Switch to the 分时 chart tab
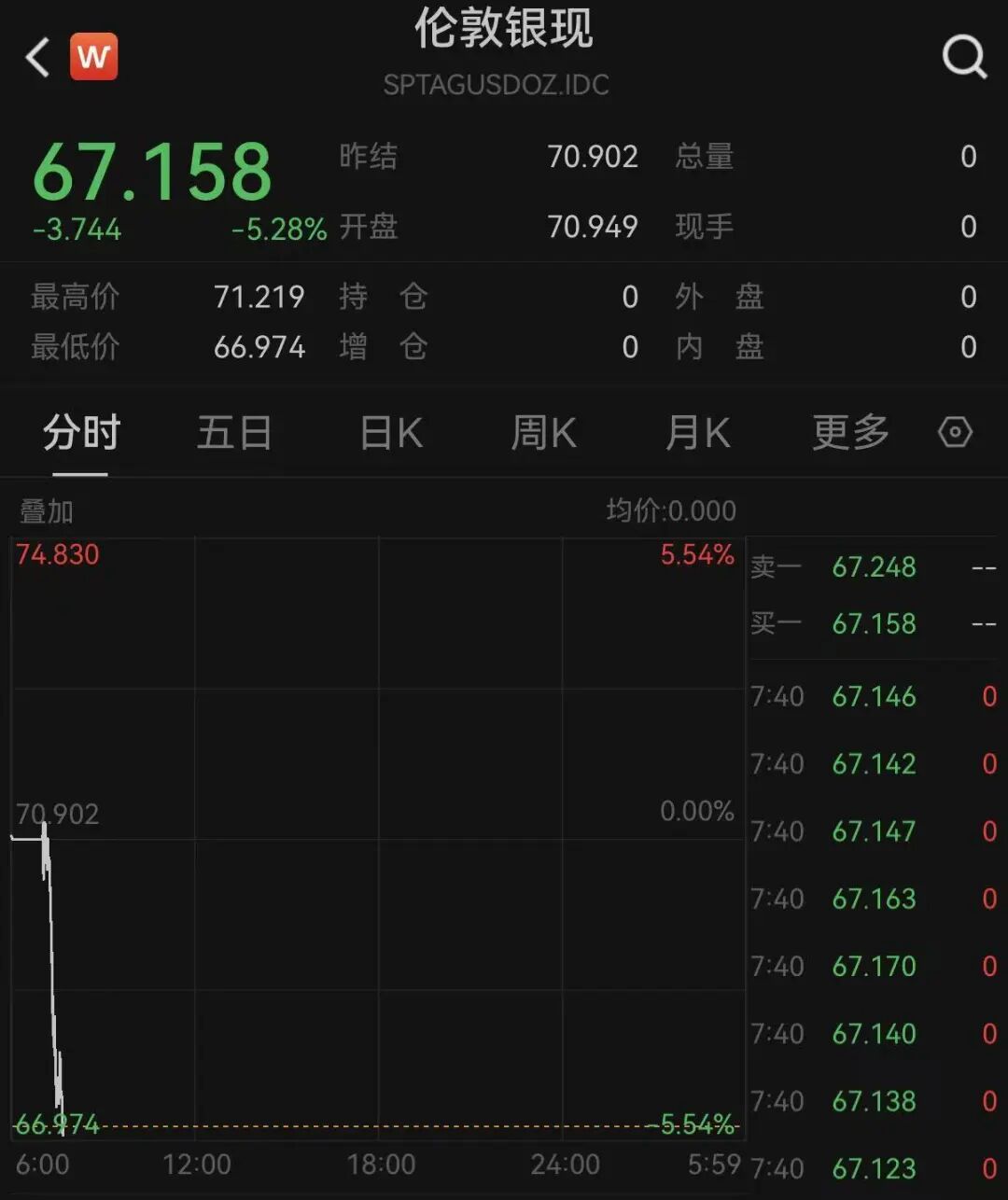This screenshot has height=1200, width=1008. [81, 434]
